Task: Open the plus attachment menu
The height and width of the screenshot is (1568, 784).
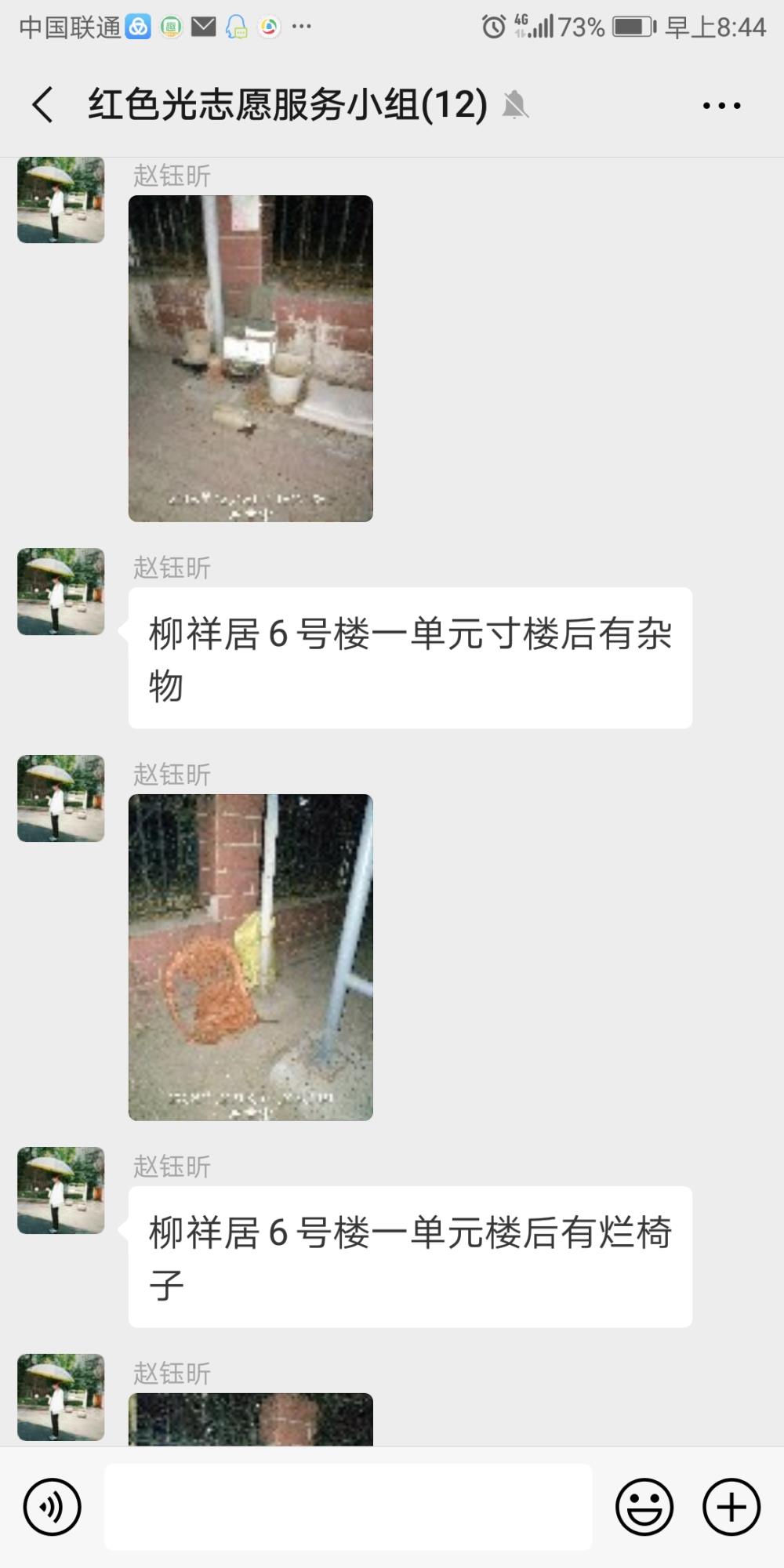Action: (731, 1506)
